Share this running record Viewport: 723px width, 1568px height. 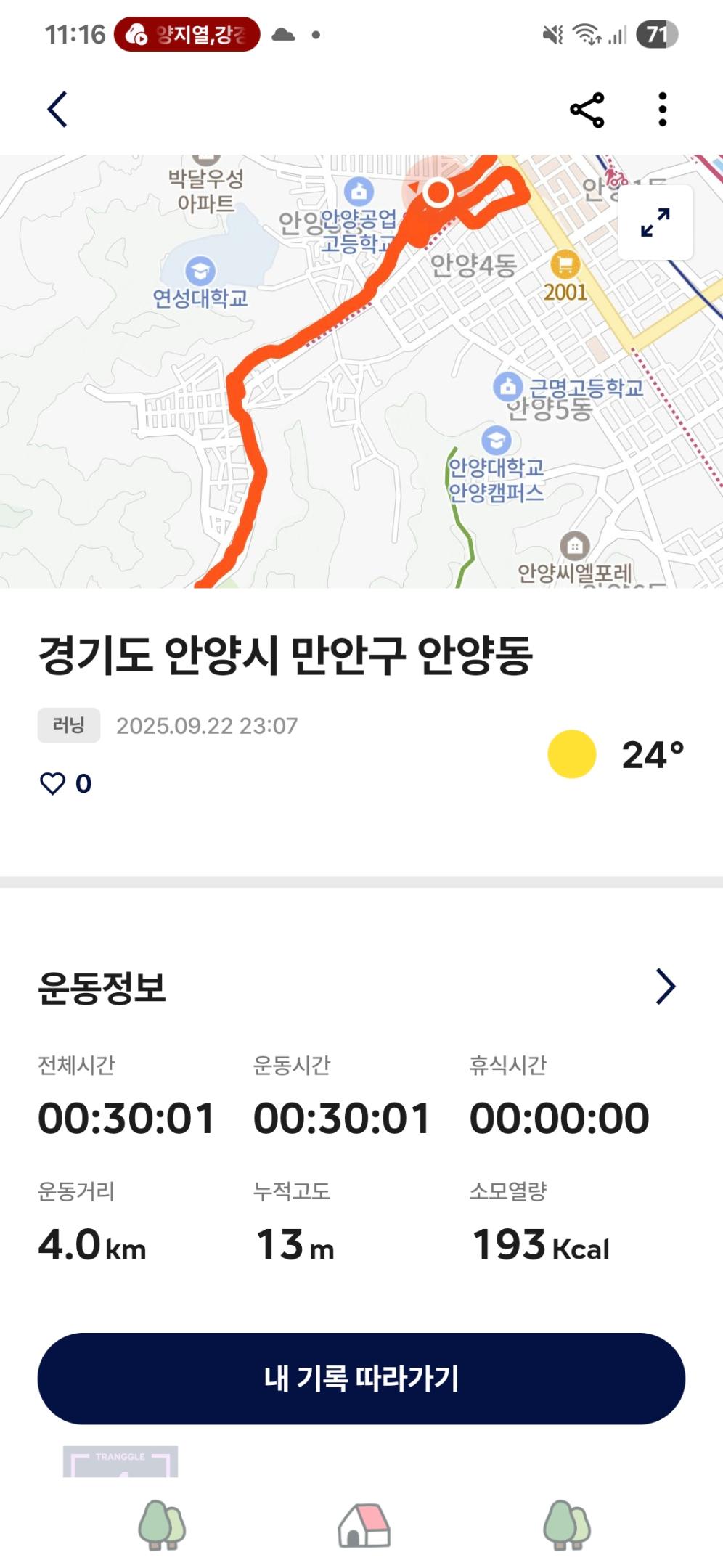(x=587, y=110)
